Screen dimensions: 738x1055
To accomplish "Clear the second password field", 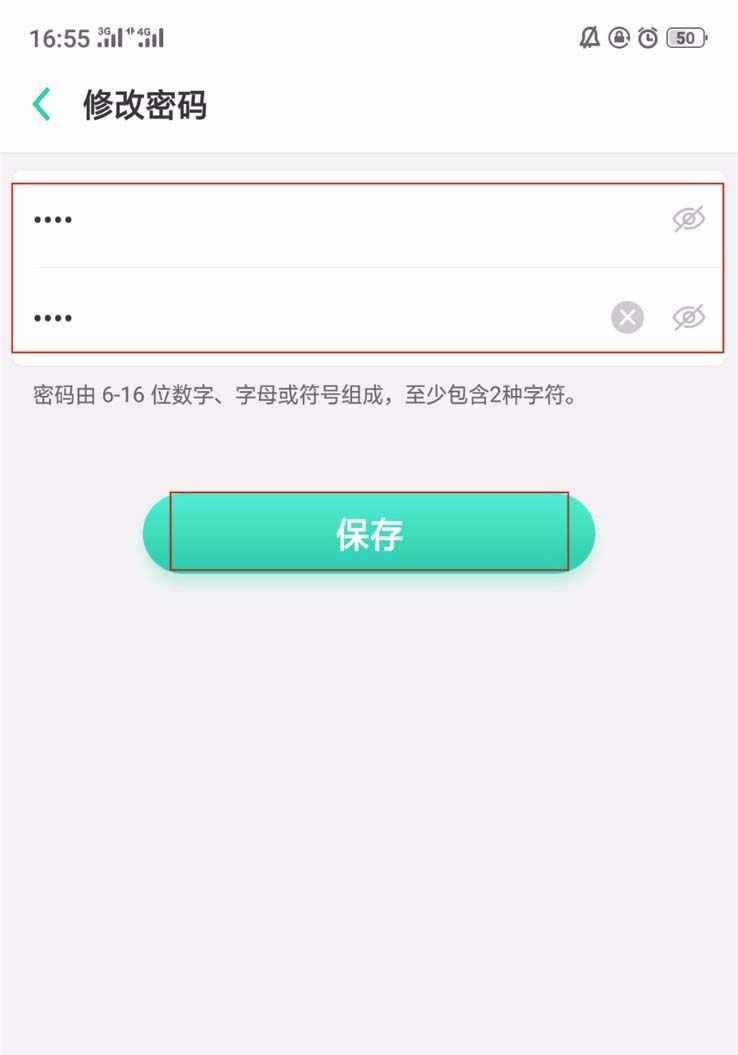I will coord(627,318).
